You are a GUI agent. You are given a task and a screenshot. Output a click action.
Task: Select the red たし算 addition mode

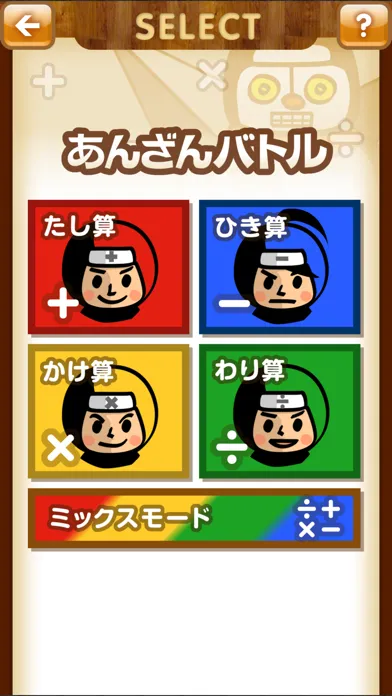[x=108, y=267]
